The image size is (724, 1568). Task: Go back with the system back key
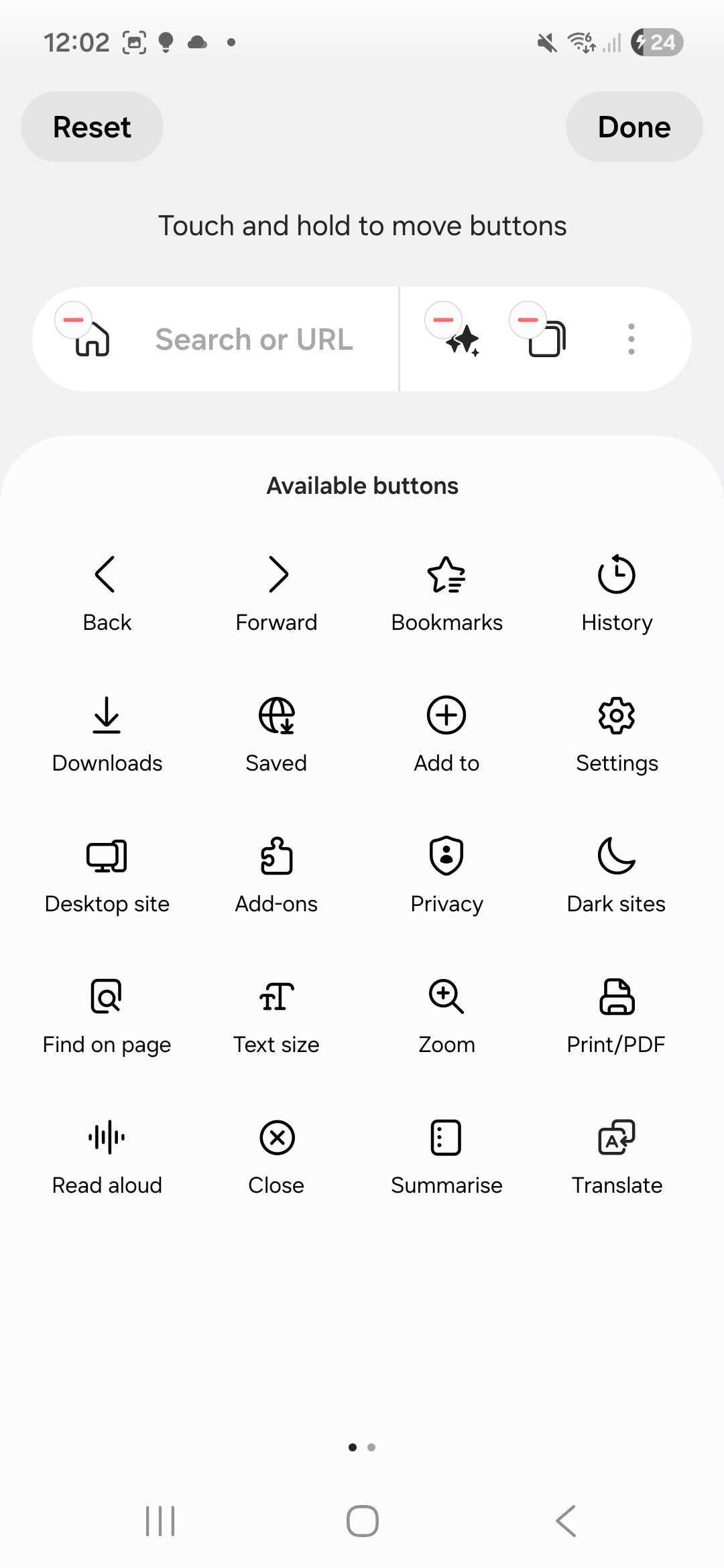pos(566,1520)
